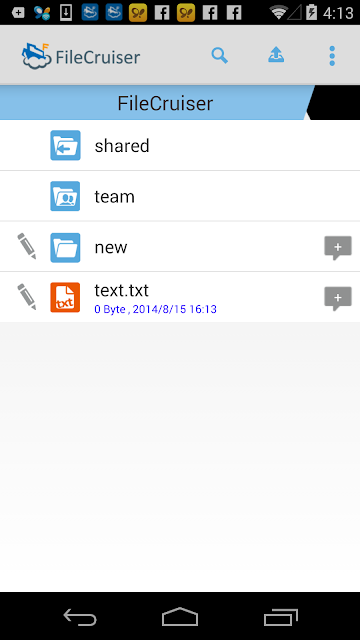
Task: Open the three-dot overflow menu
Action: pyautogui.click(x=332, y=56)
